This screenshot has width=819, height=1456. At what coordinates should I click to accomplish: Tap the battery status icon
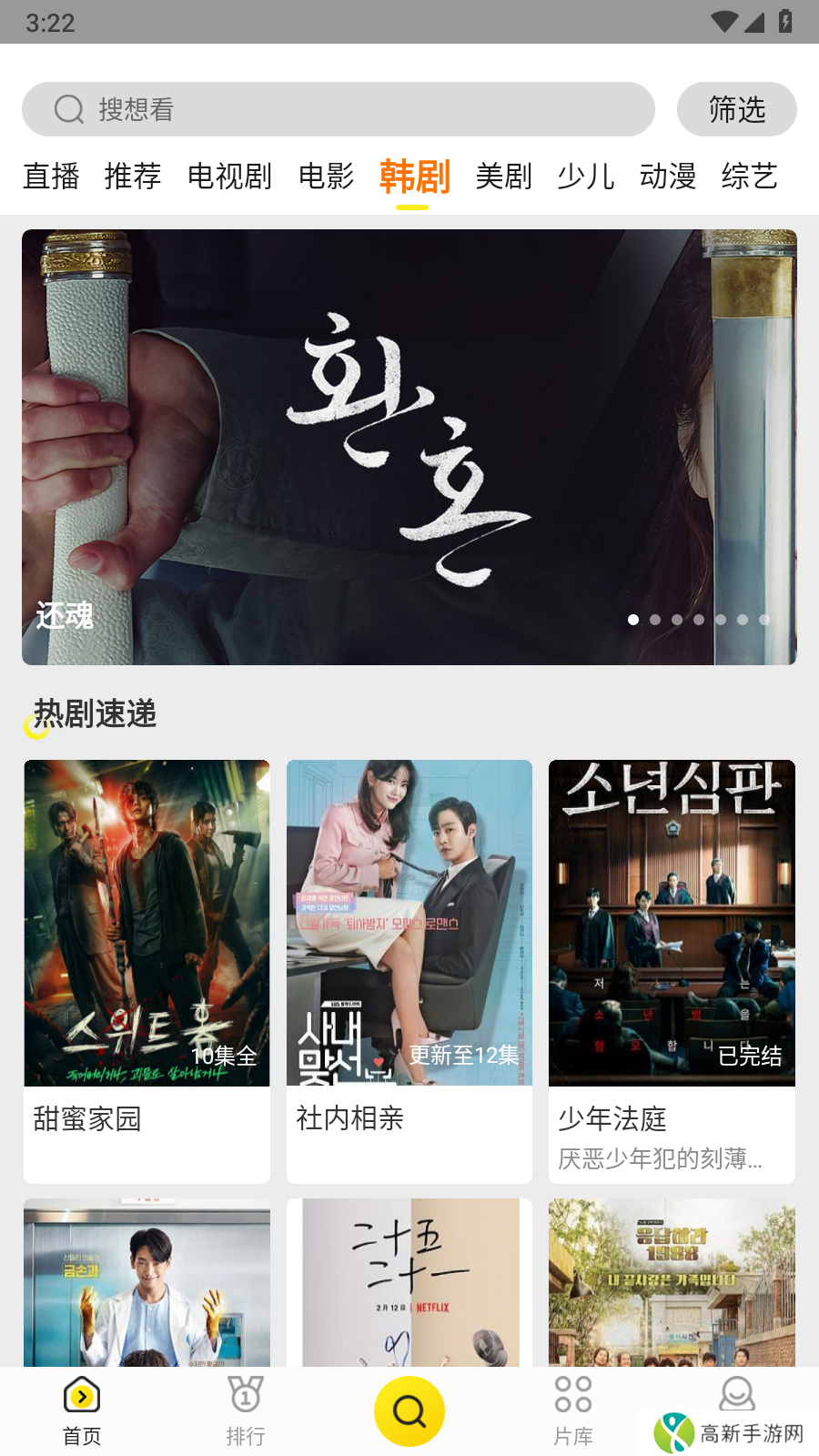(786, 20)
